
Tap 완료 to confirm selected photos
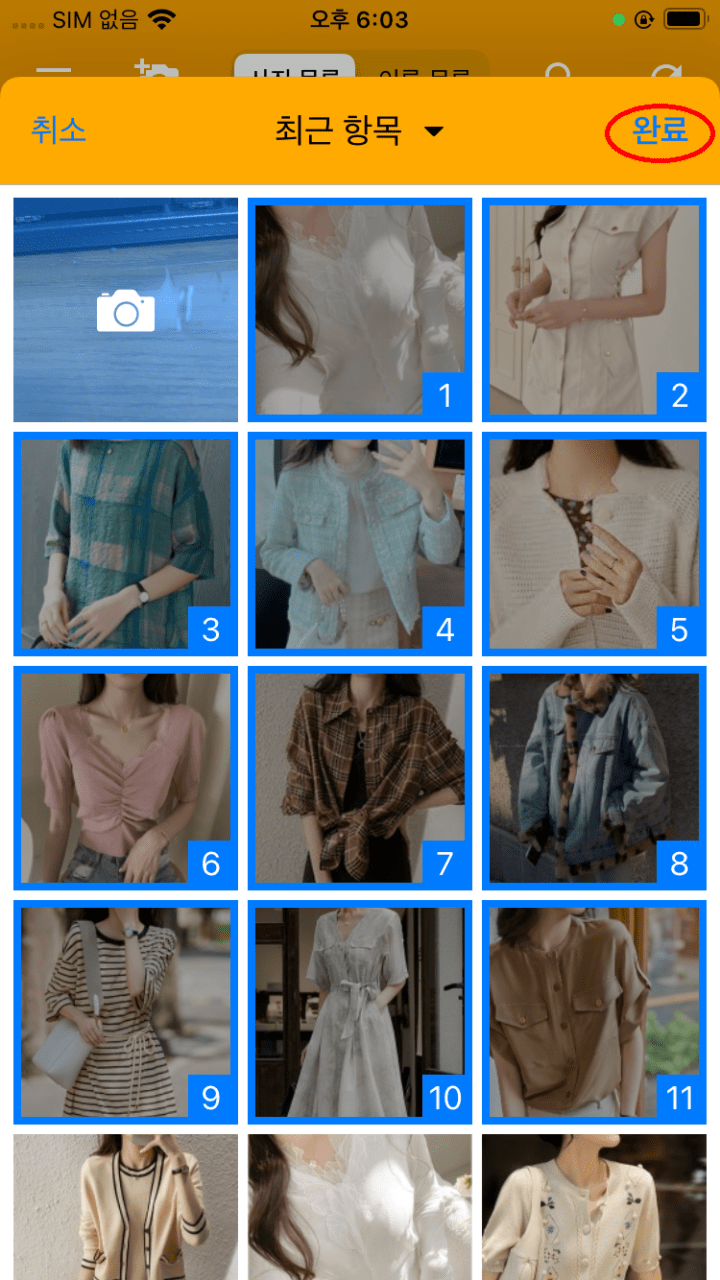pos(660,130)
